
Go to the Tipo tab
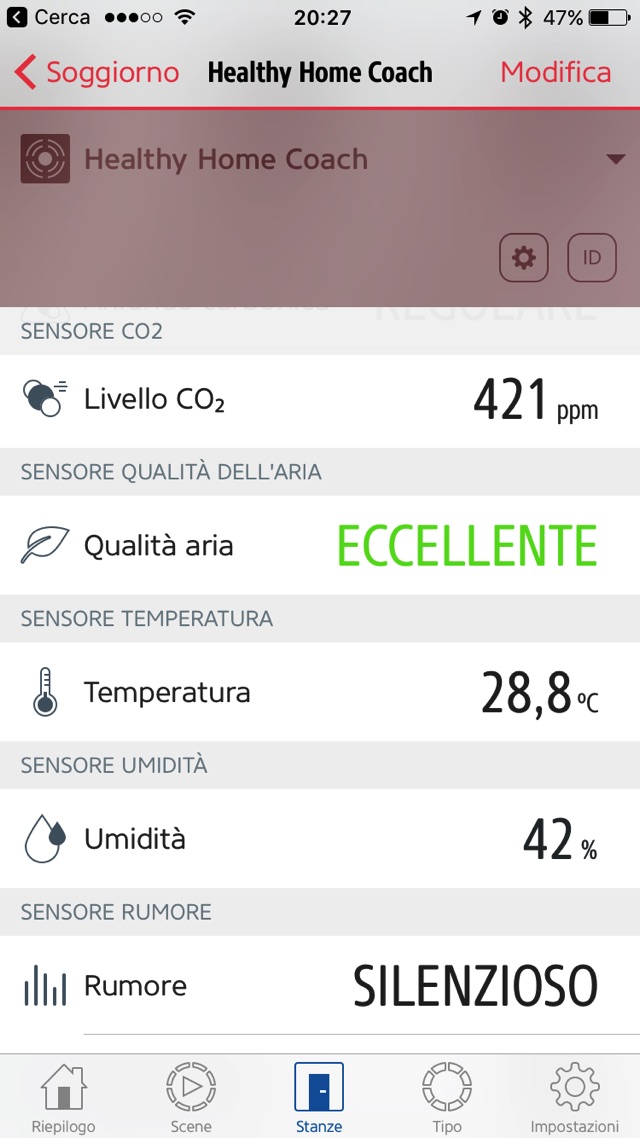pos(447,1097)
